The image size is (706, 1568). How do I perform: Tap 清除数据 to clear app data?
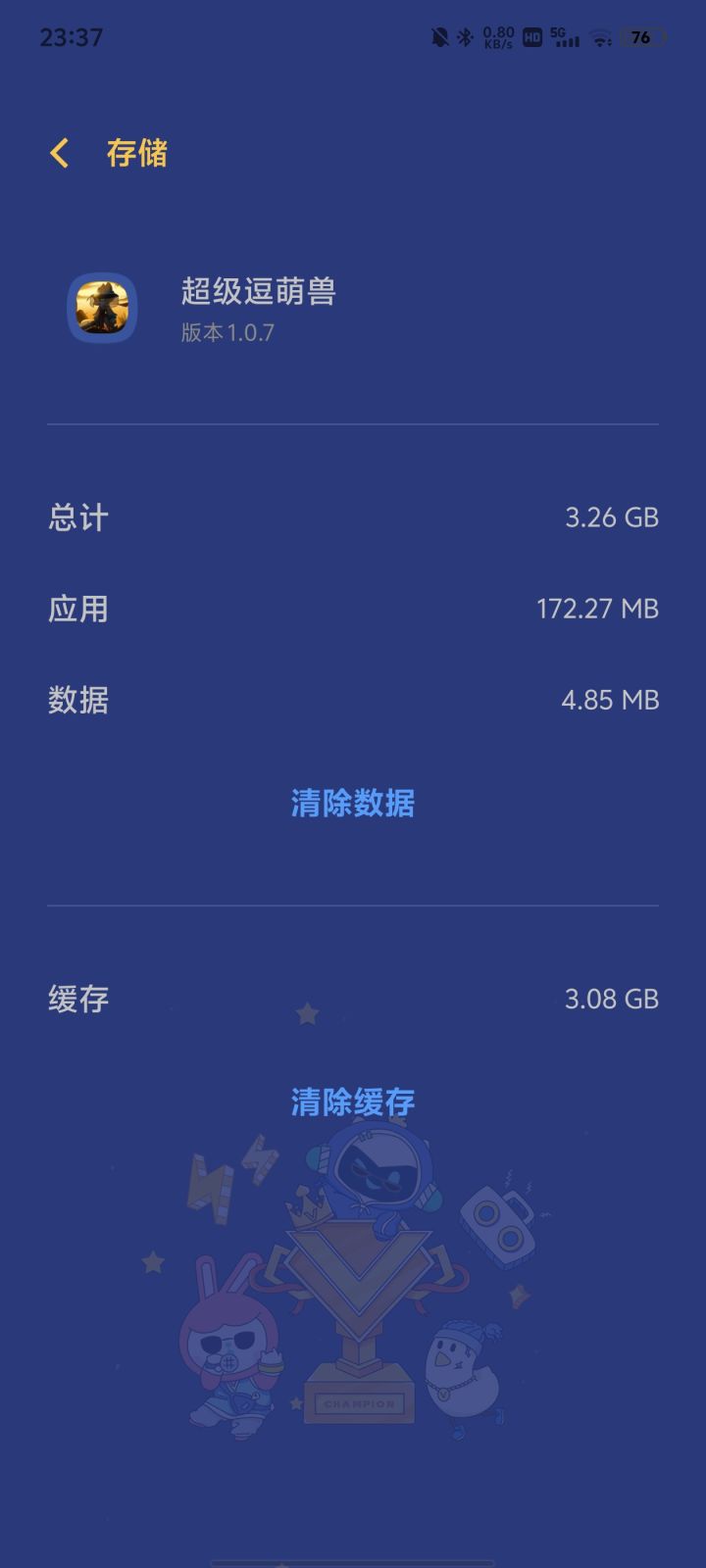pos(353,804)
